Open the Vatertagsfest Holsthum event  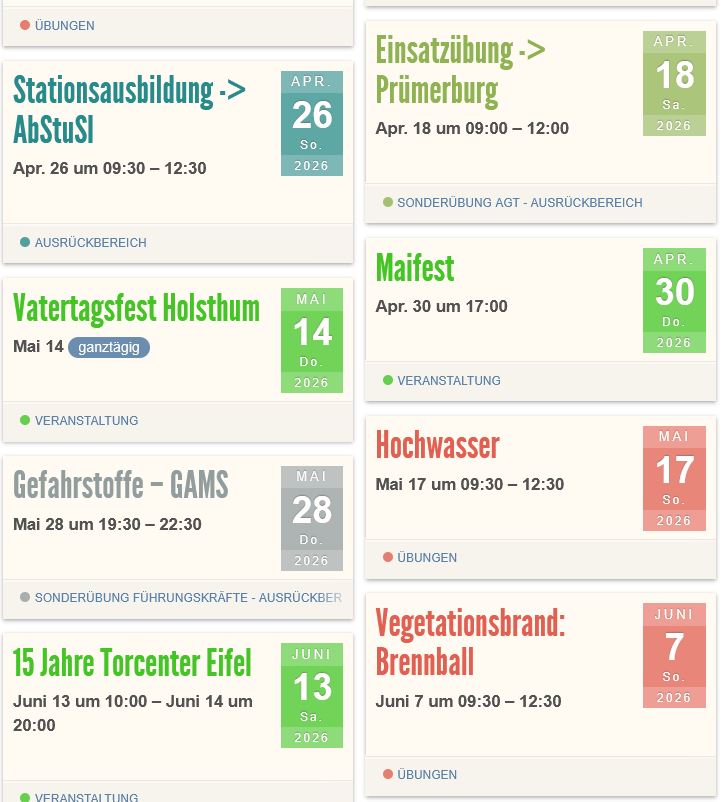(x=136, y=308)
